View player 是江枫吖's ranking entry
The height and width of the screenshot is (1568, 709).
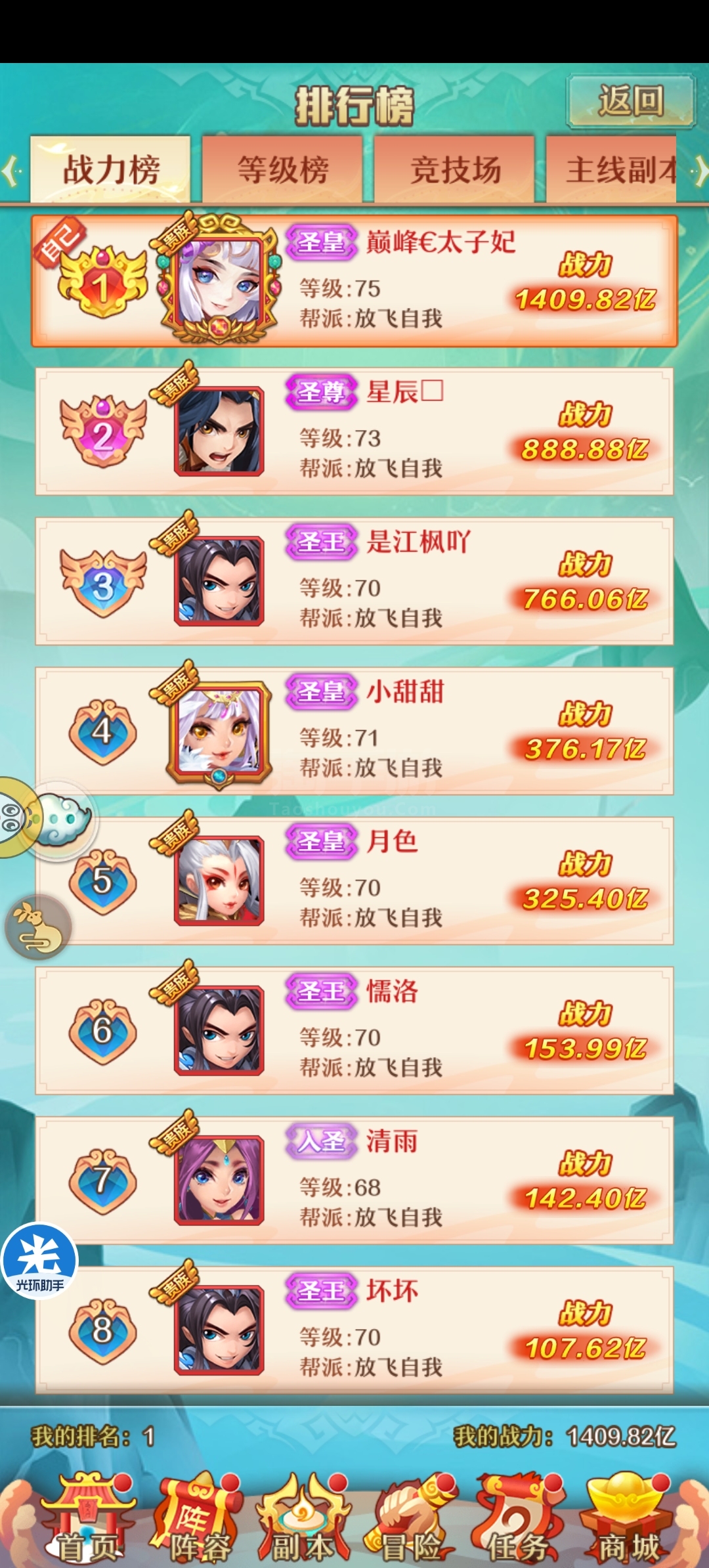pyautogui.click(x=354, y=580)
